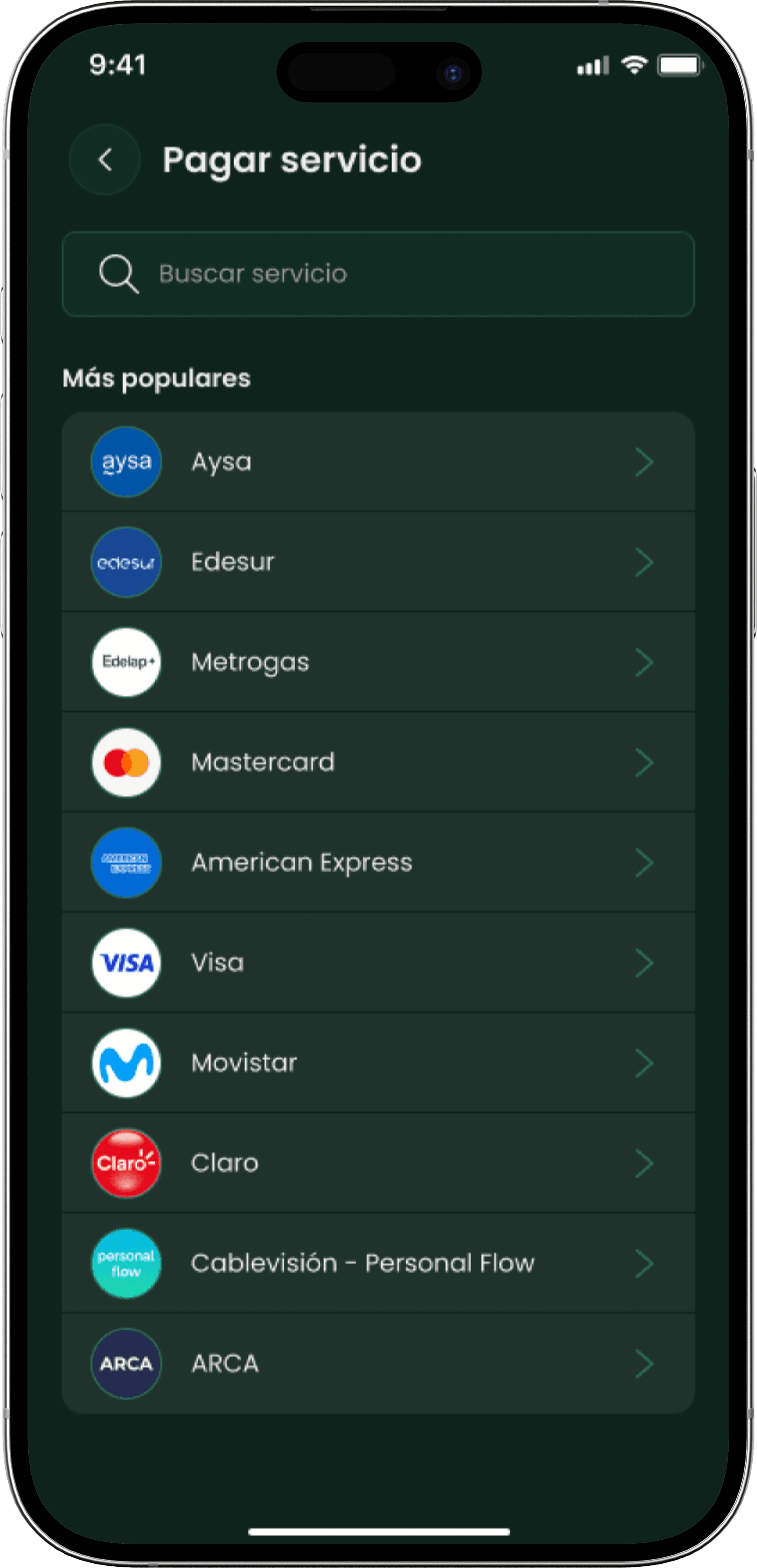Viewport: 757px width, 1568px height.
Task: Tap the Mastercard logo
Action: click(126, 762)
